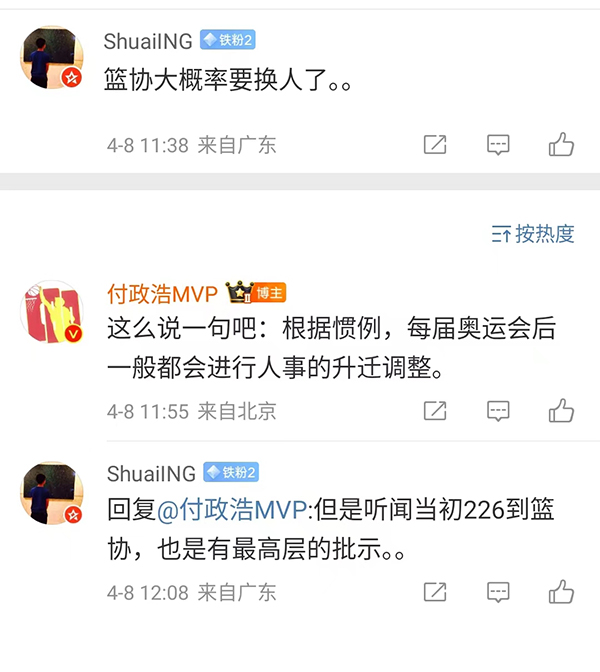This screenshot has width=600, height=672.
Task: Open ShuaiING's avatar on the 11:38 comment
Action: (52, 57)
